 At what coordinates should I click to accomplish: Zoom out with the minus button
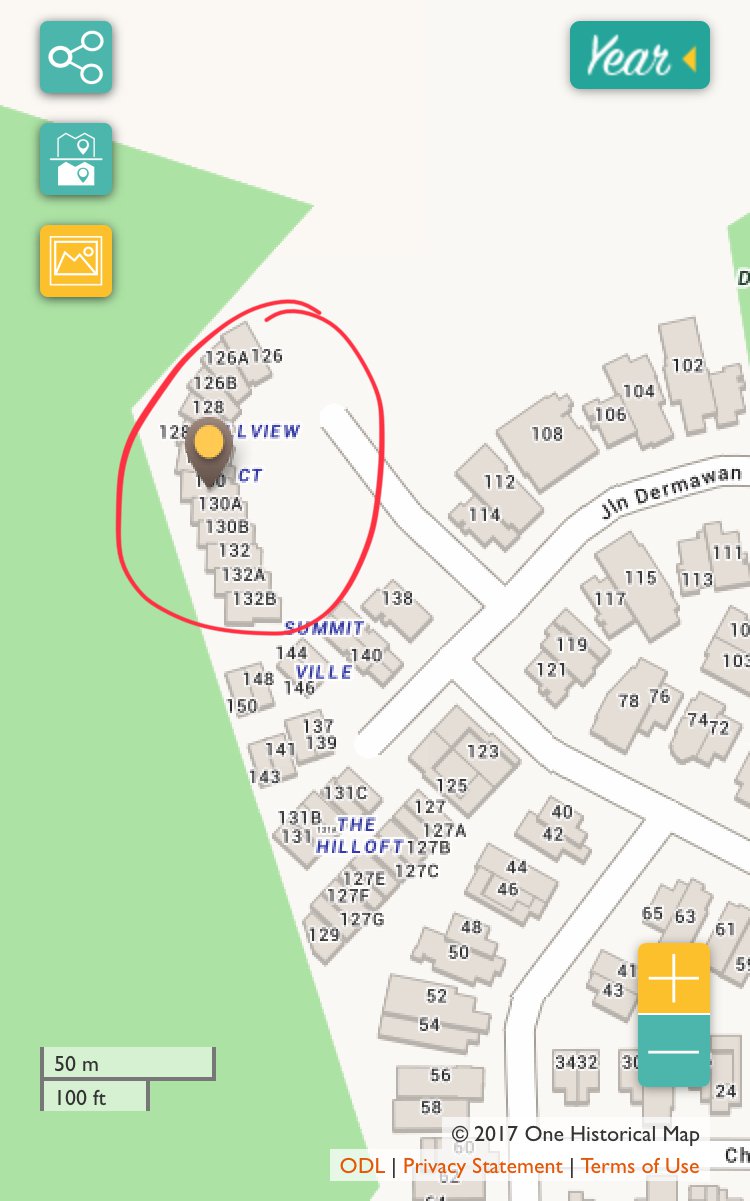tap(674, 1050)
